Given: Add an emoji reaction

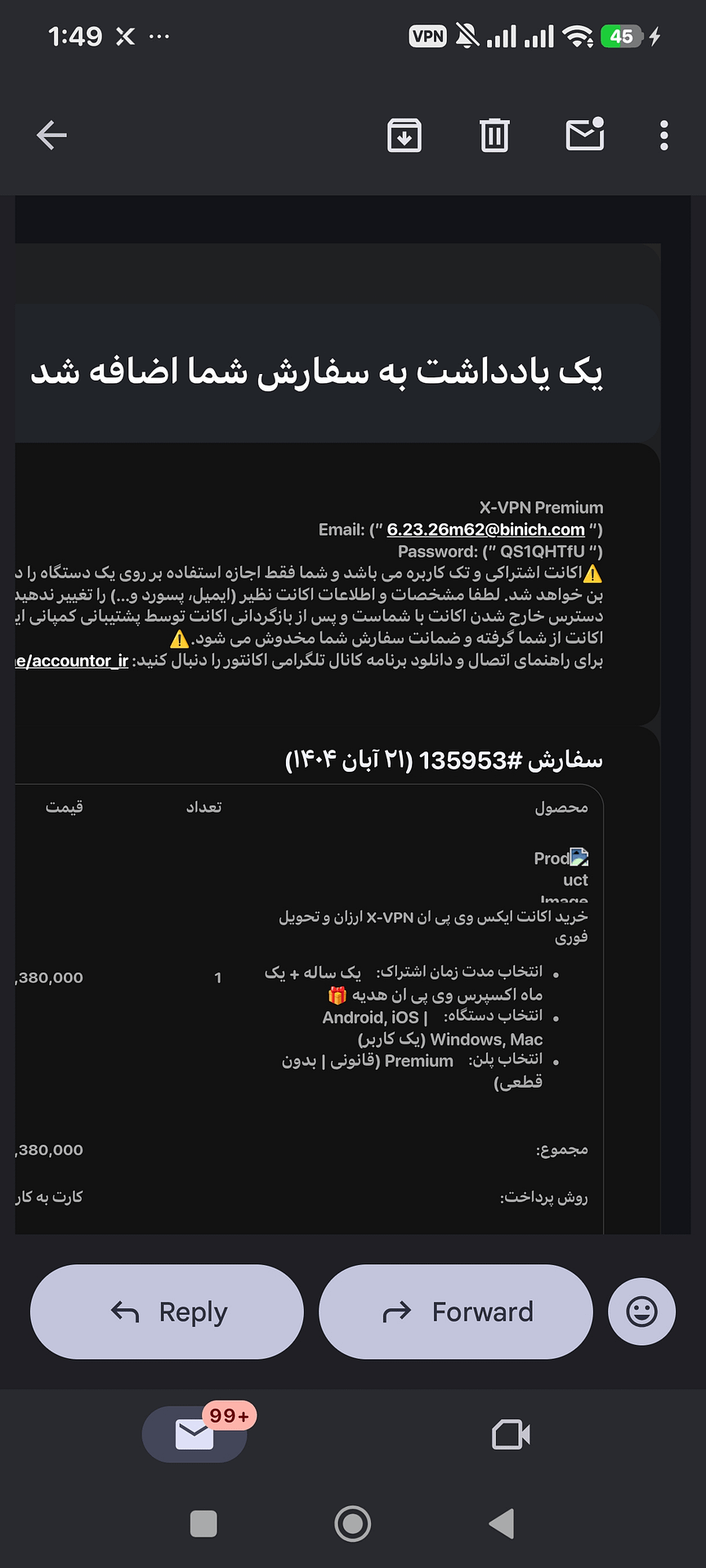Looking at the screenshot, I should coord(641,1312).
